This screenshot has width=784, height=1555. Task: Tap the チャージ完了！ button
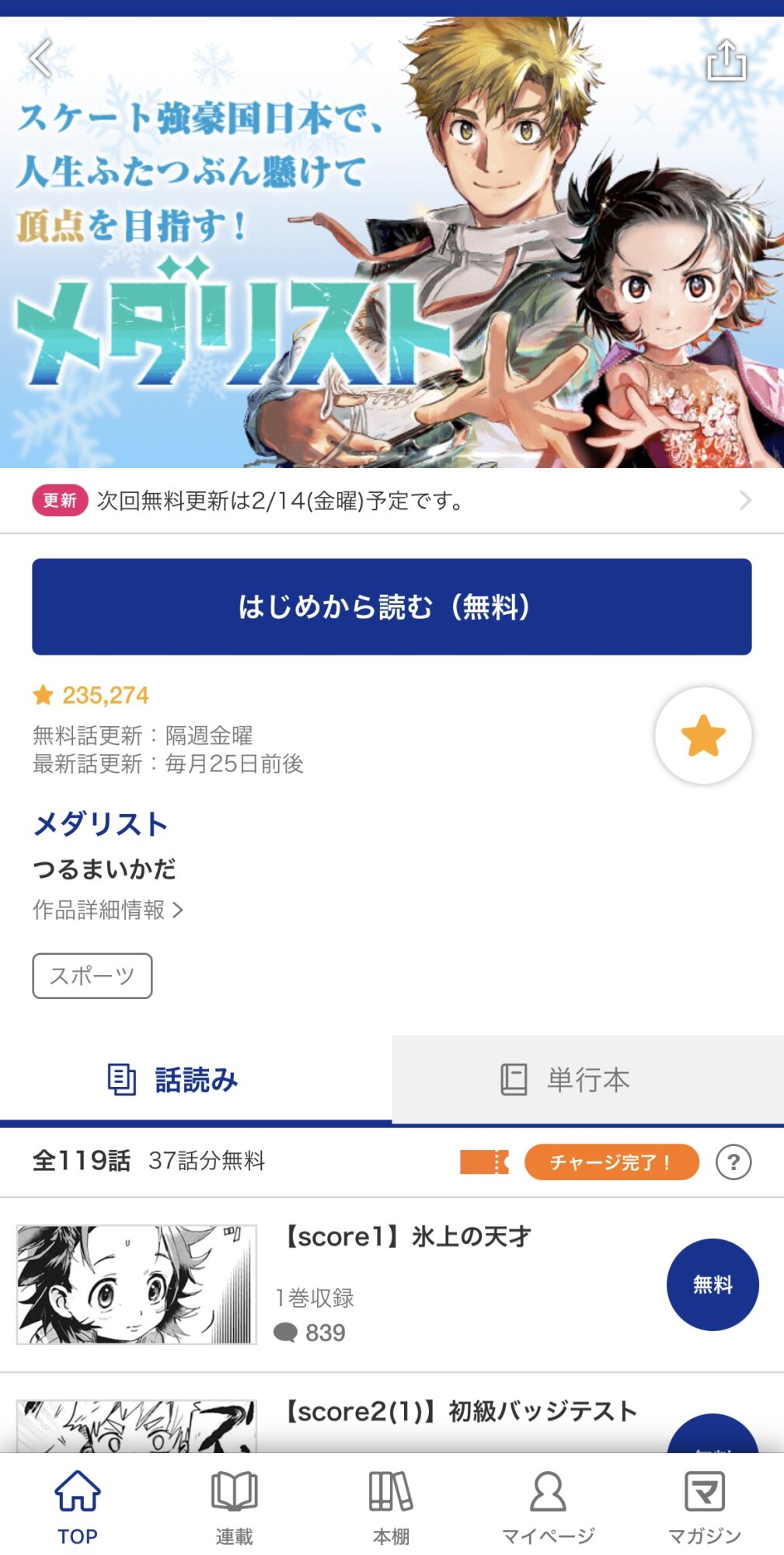click(x=612, y=1162)
